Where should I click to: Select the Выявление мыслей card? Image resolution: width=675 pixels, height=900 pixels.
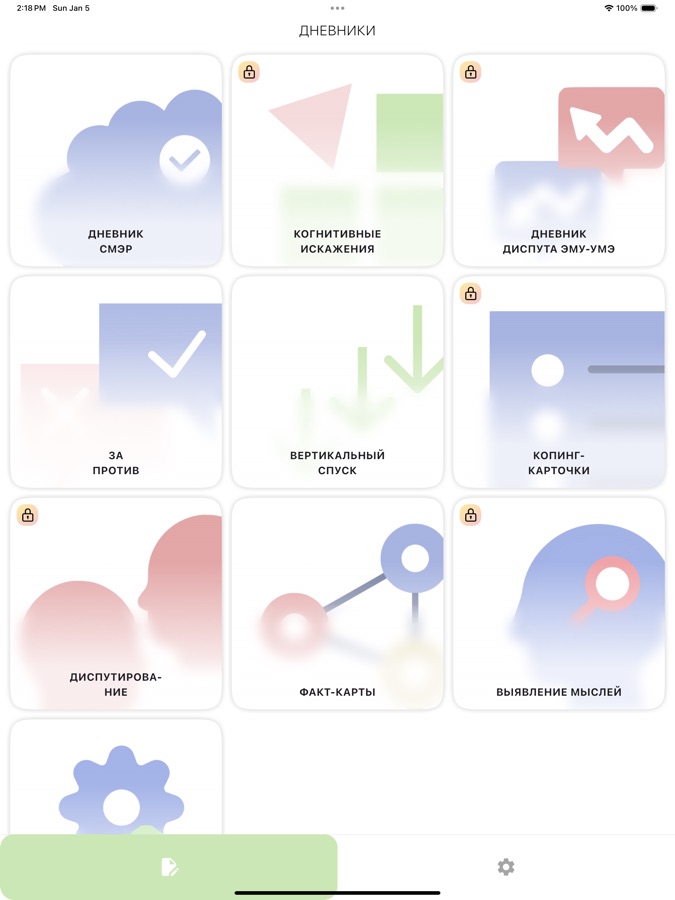pos(558,603)
